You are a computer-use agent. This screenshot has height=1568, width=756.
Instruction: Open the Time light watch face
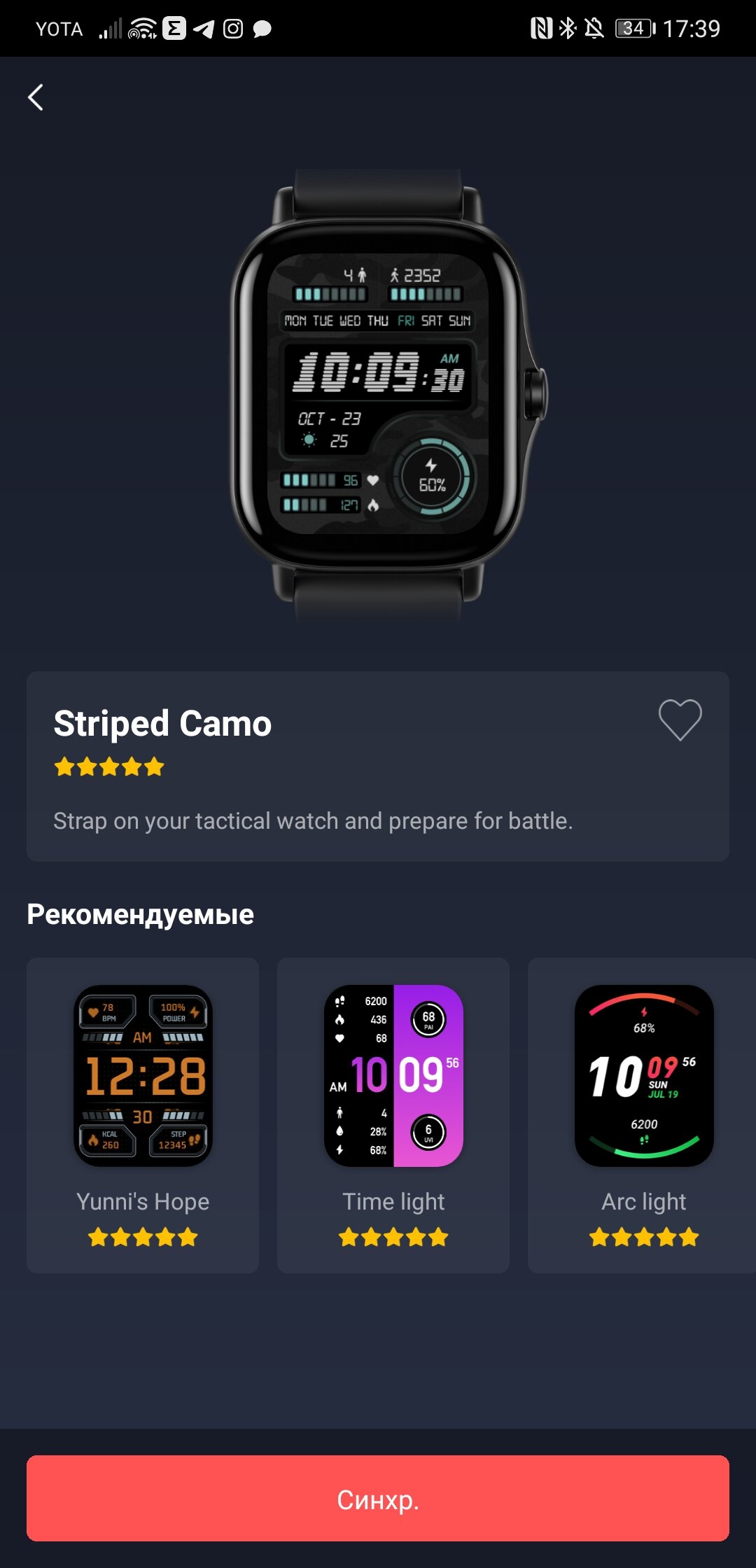click(393, 1115)
